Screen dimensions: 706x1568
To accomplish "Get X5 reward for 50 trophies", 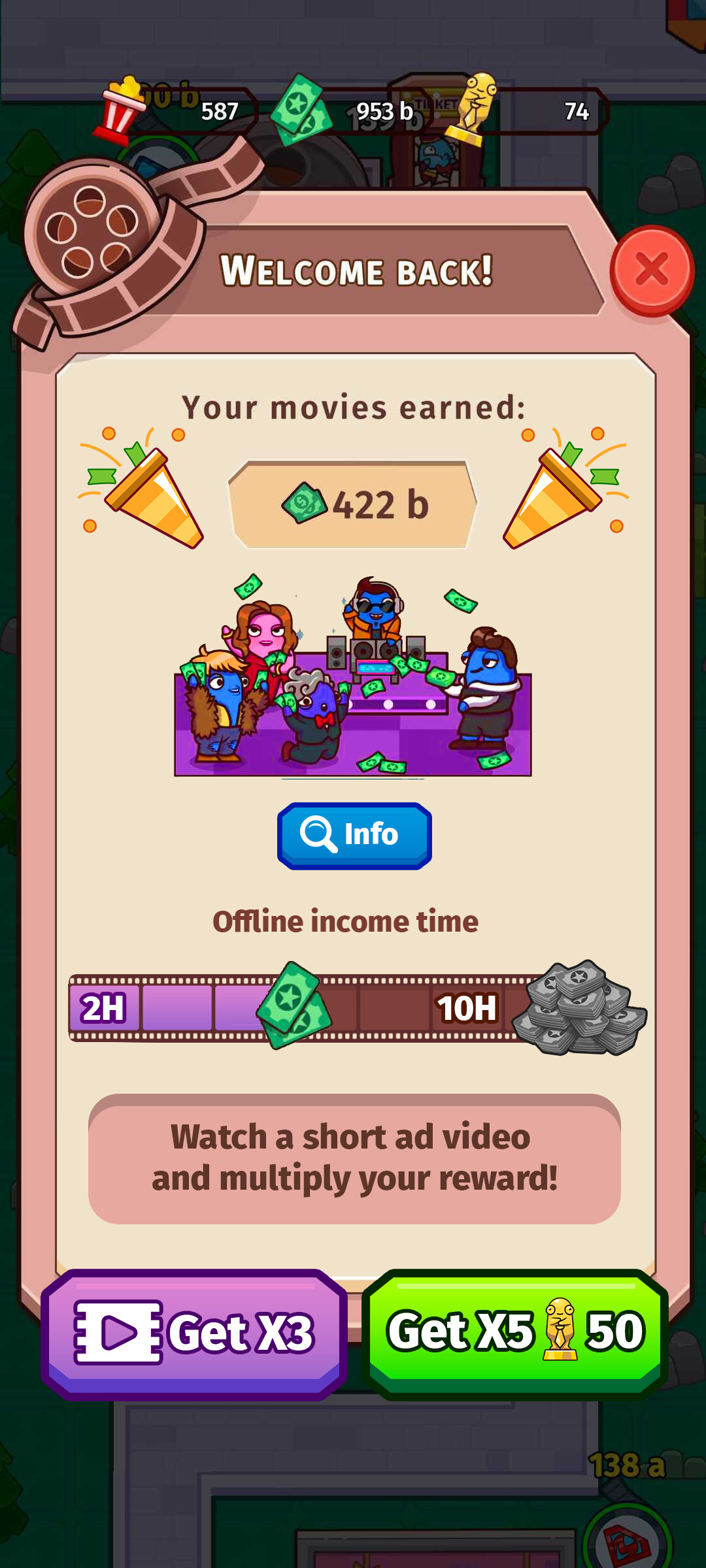I will [x=515, y=1333].
